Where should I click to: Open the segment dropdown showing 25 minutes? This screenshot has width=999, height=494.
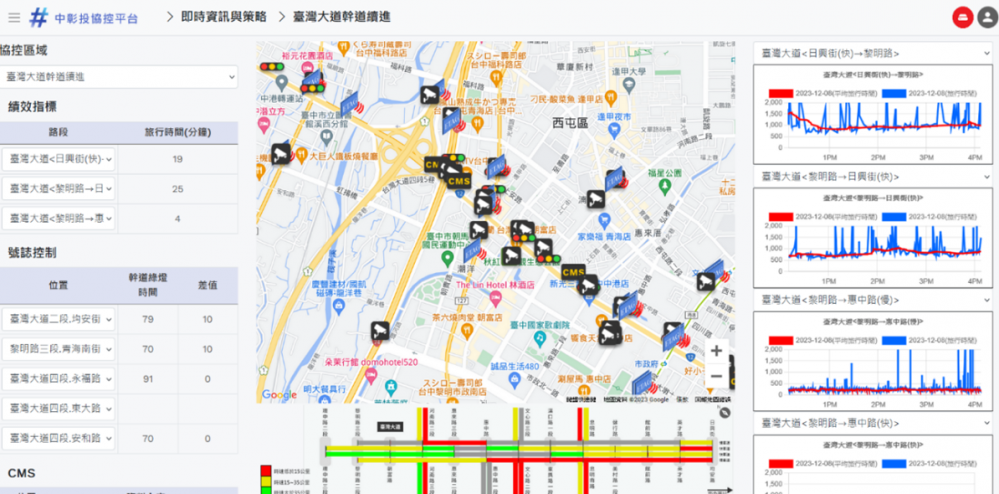(x=59, y=188)
